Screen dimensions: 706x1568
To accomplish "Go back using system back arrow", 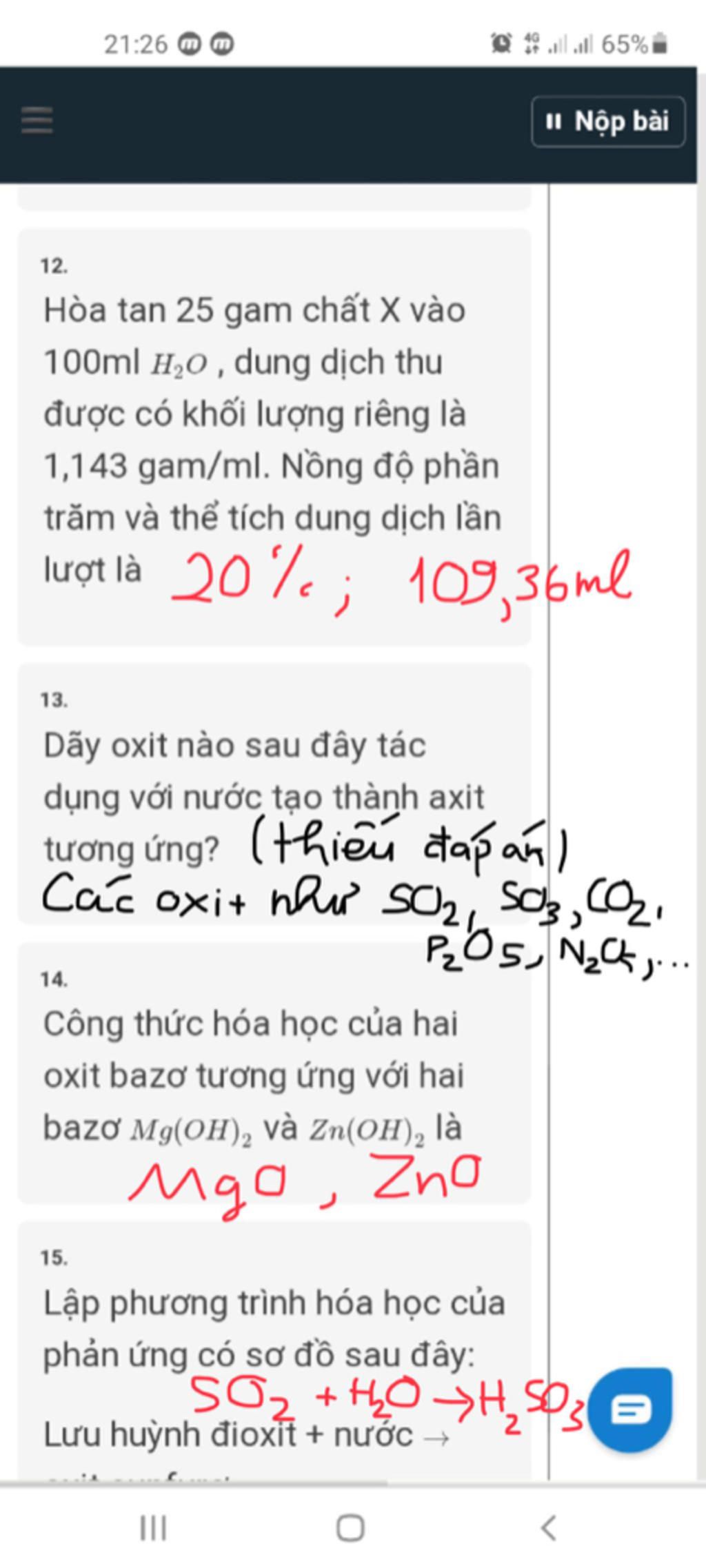I will click(548, 1527).
